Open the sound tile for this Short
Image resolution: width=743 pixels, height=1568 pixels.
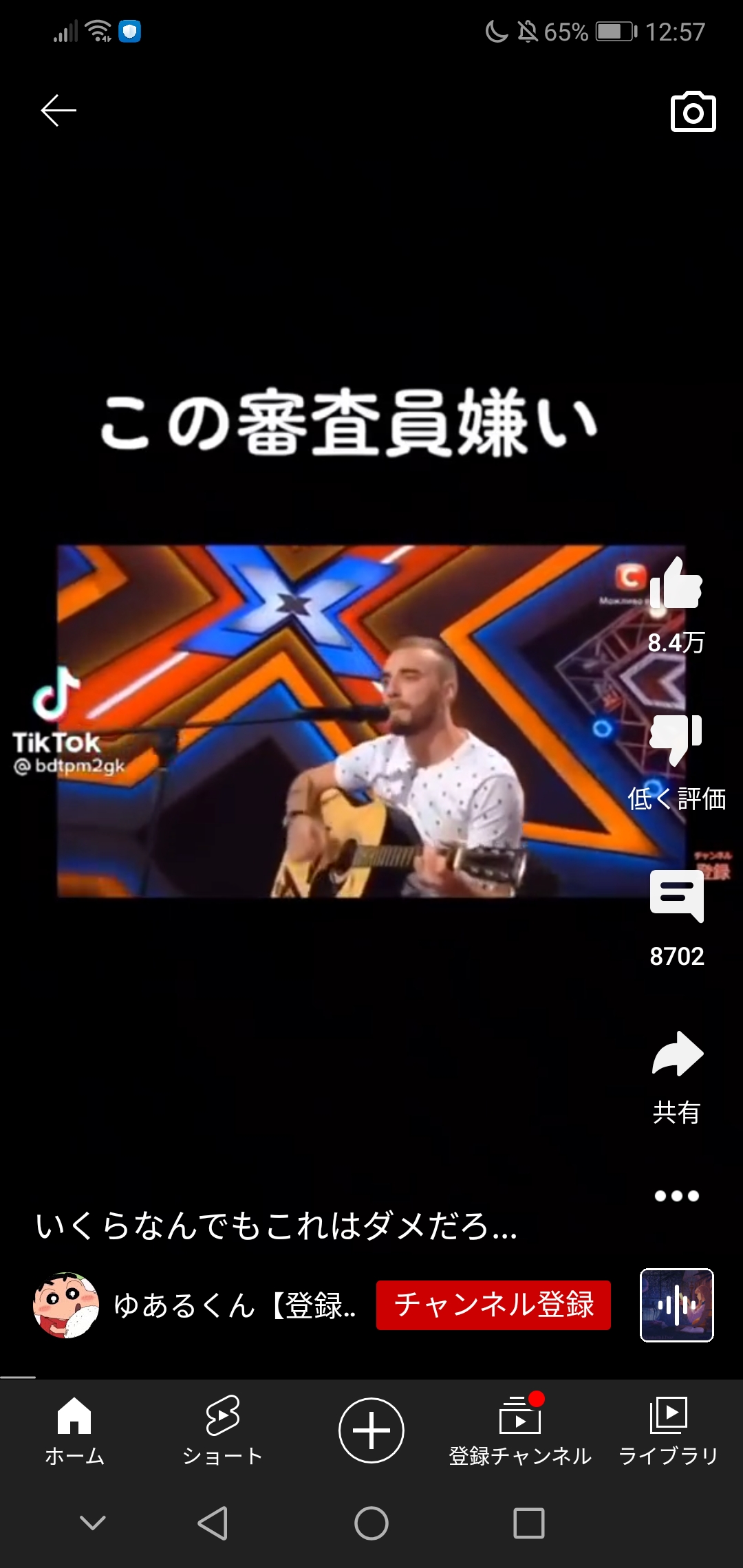677,1305
